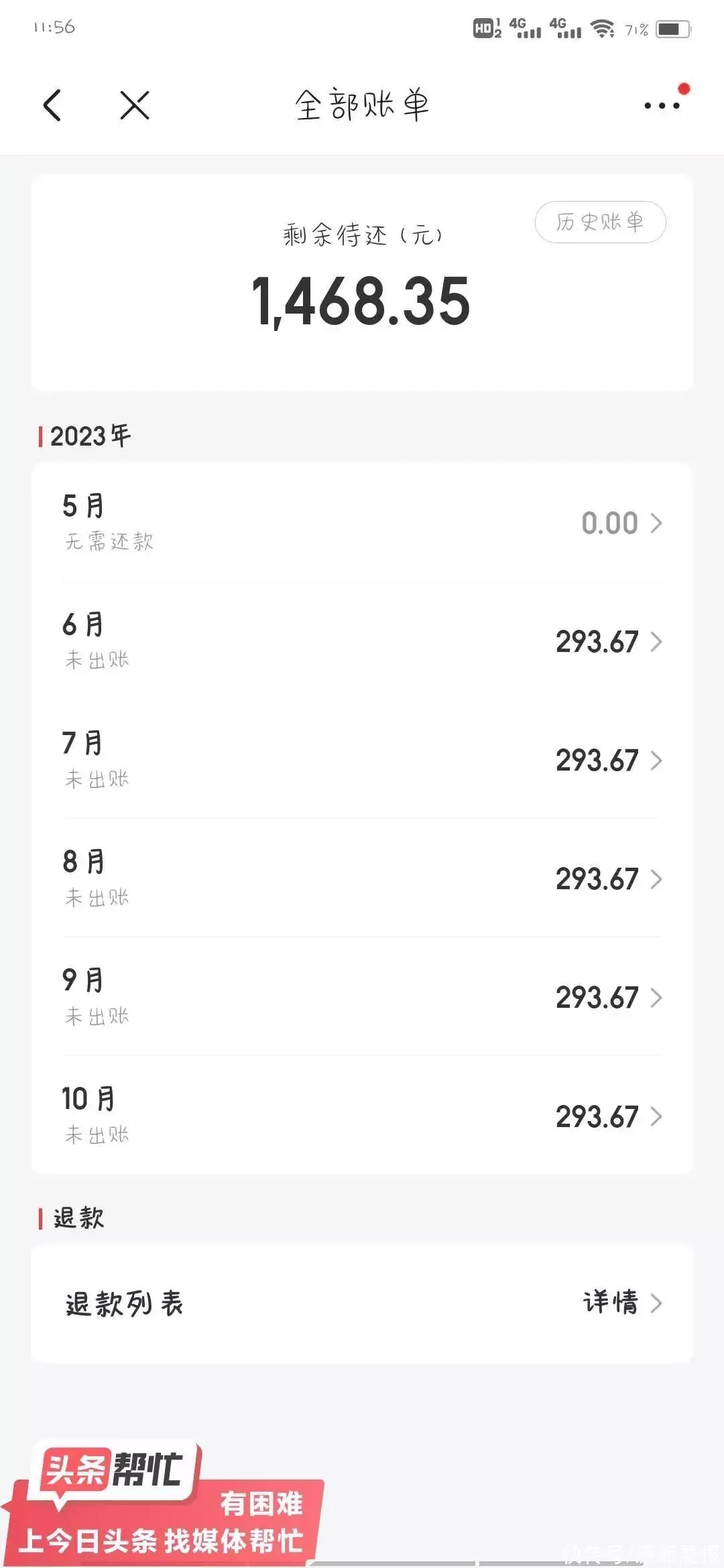
Task: Open the 5月 bill row
Action: coord(362,523)
